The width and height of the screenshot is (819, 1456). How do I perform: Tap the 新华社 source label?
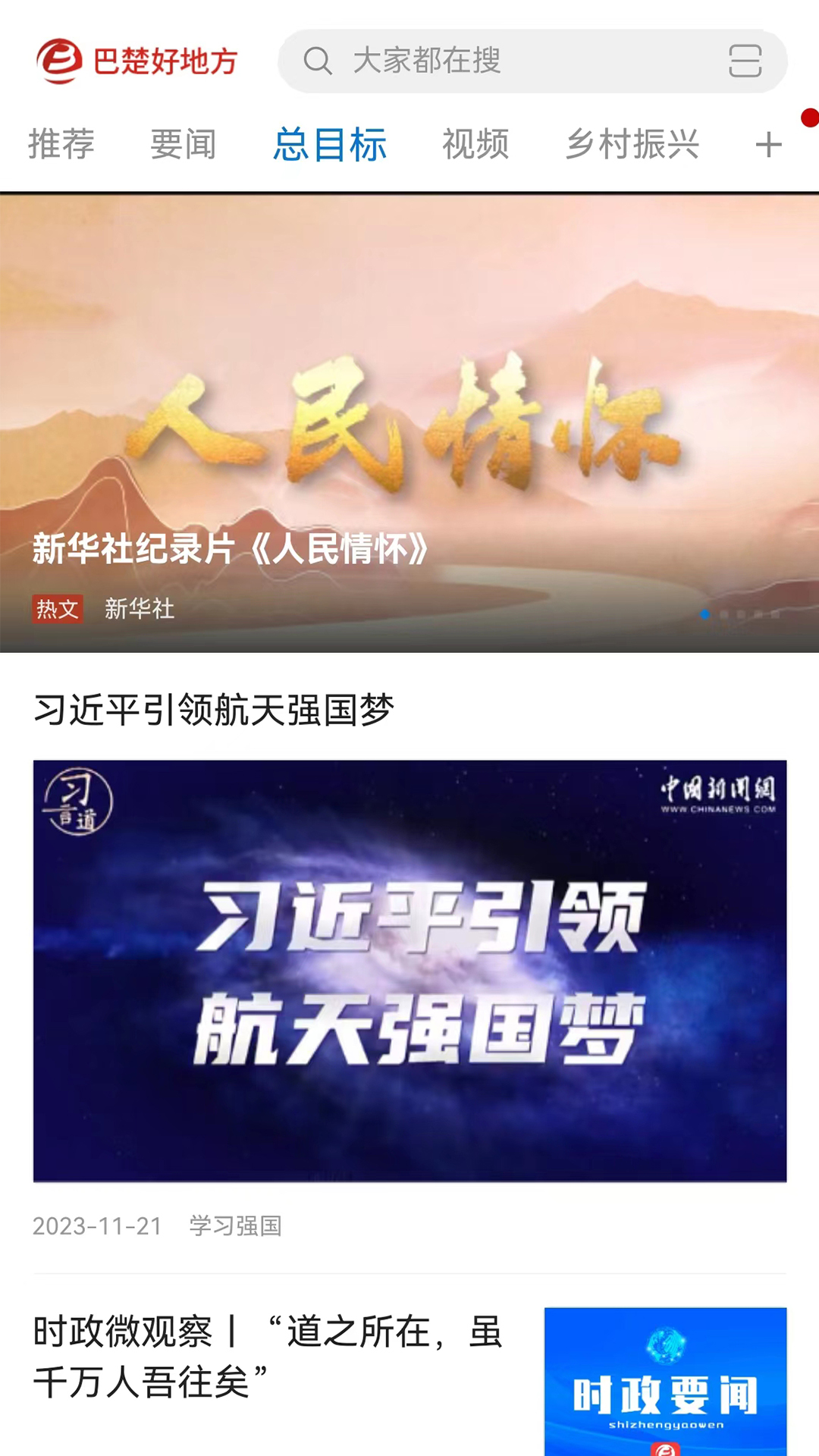pos(139,608)
